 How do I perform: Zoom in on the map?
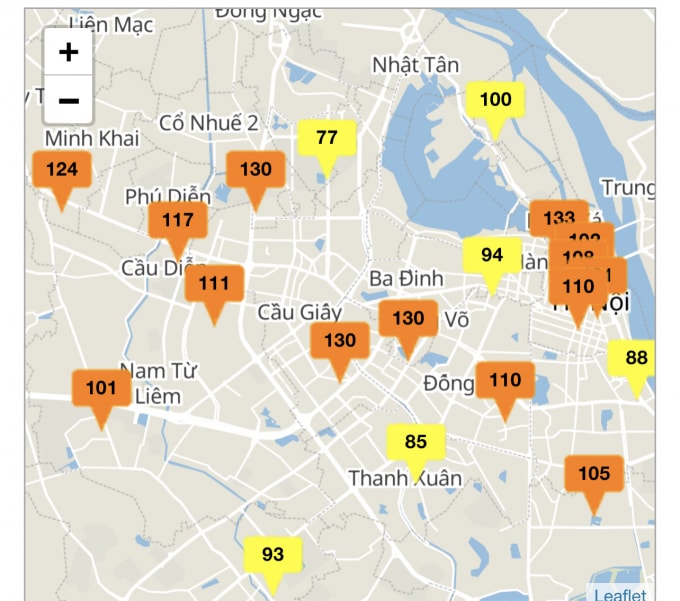tap(68, 53)
